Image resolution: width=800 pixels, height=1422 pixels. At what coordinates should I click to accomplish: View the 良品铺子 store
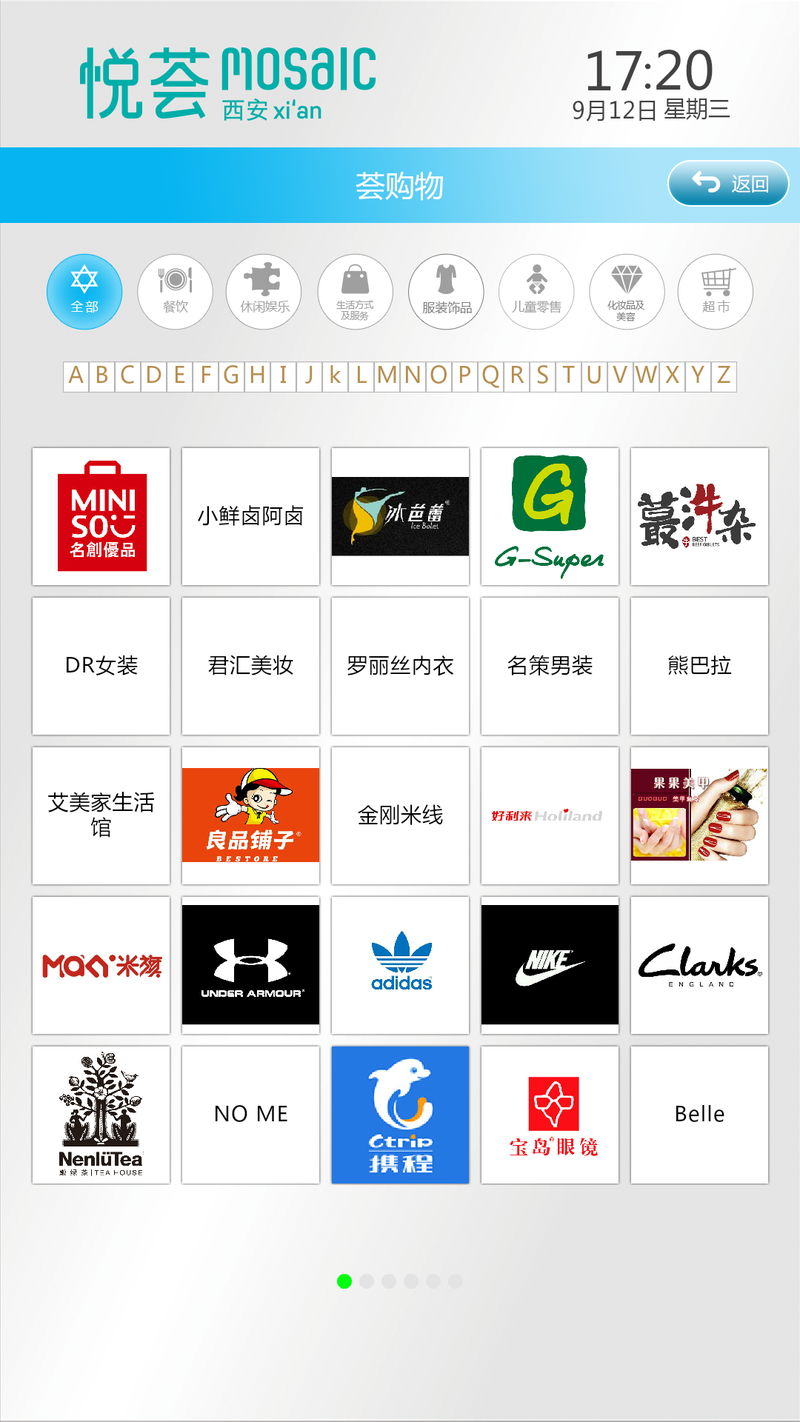250,816
